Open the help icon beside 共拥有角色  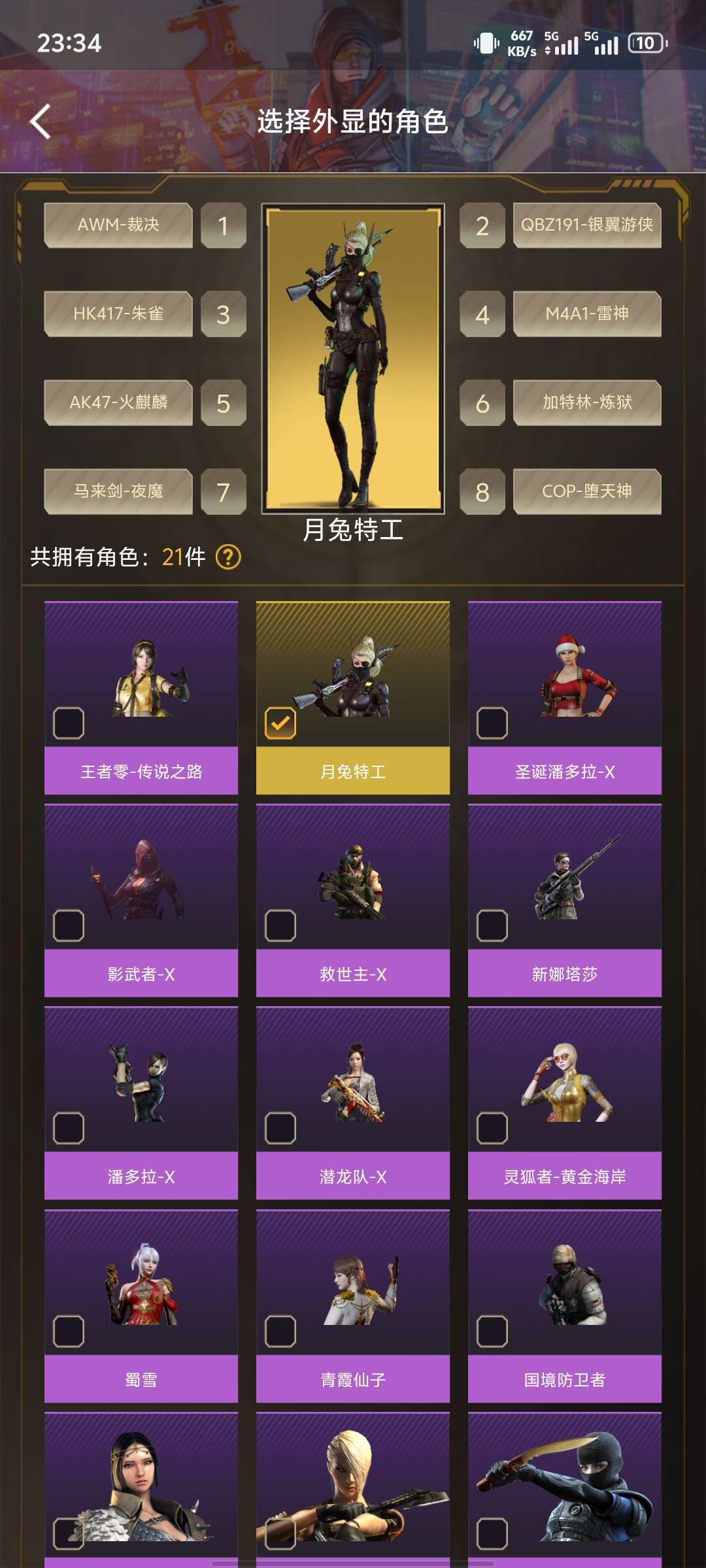228,557
